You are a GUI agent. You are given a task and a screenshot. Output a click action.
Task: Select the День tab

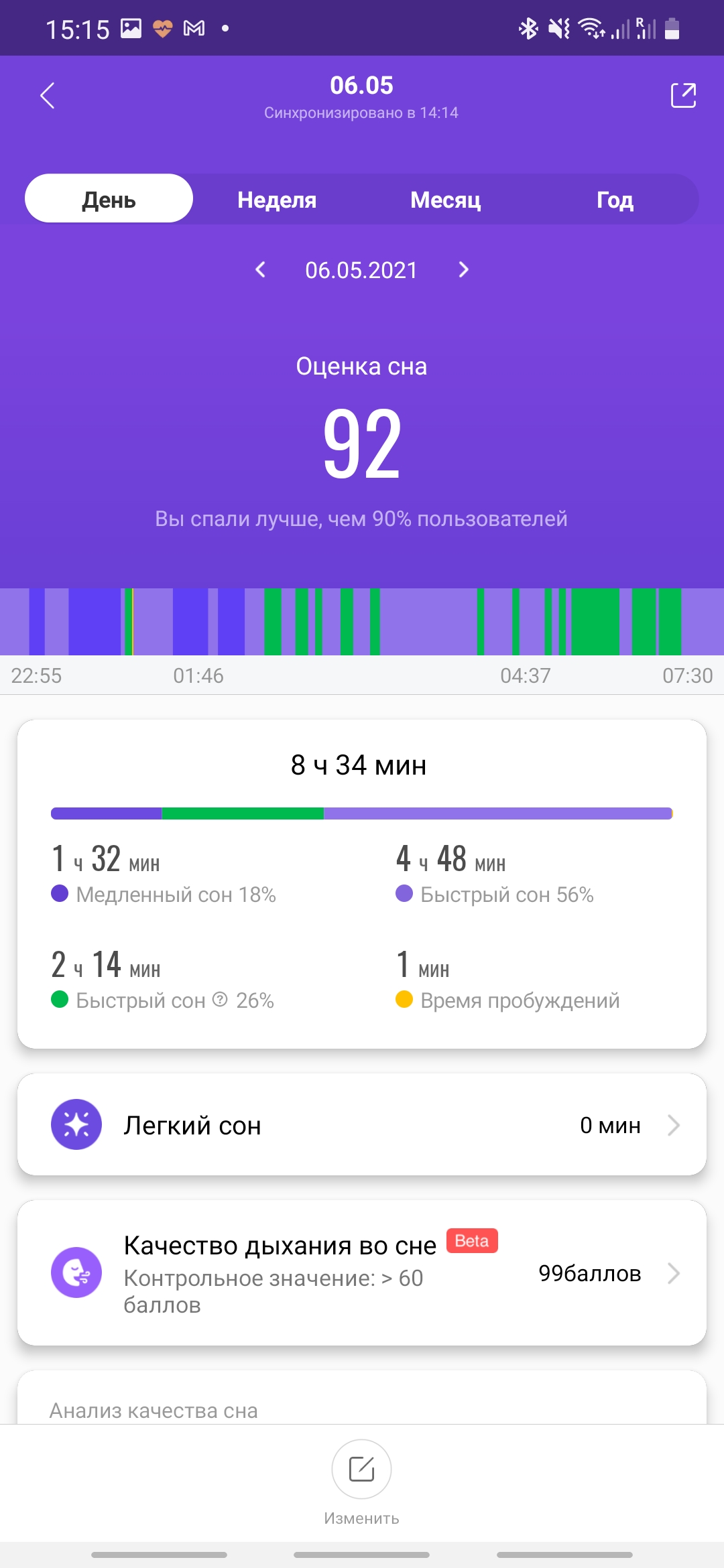109,200
